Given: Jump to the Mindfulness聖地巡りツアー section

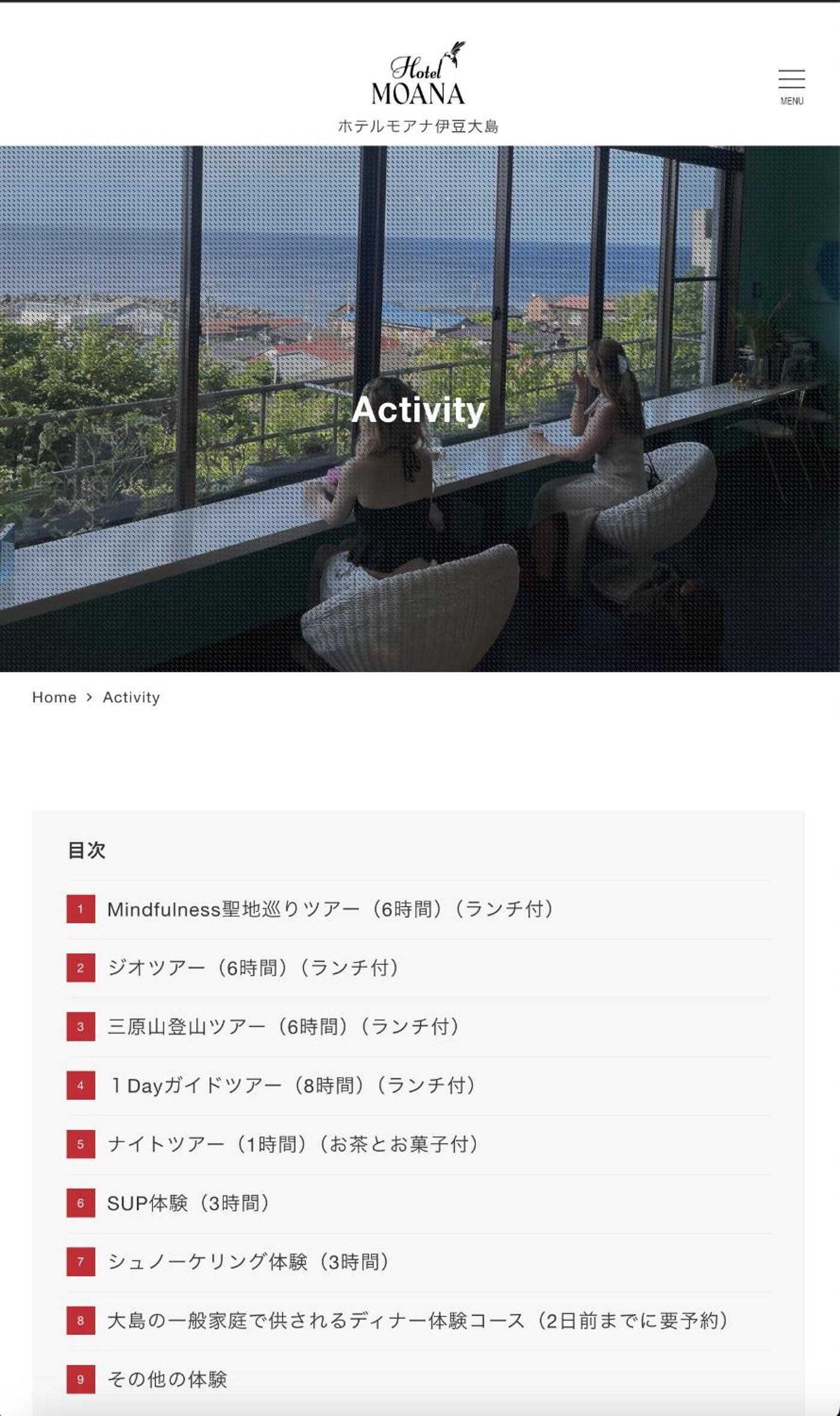Looking at the screenshot, I should click(329, 910).
